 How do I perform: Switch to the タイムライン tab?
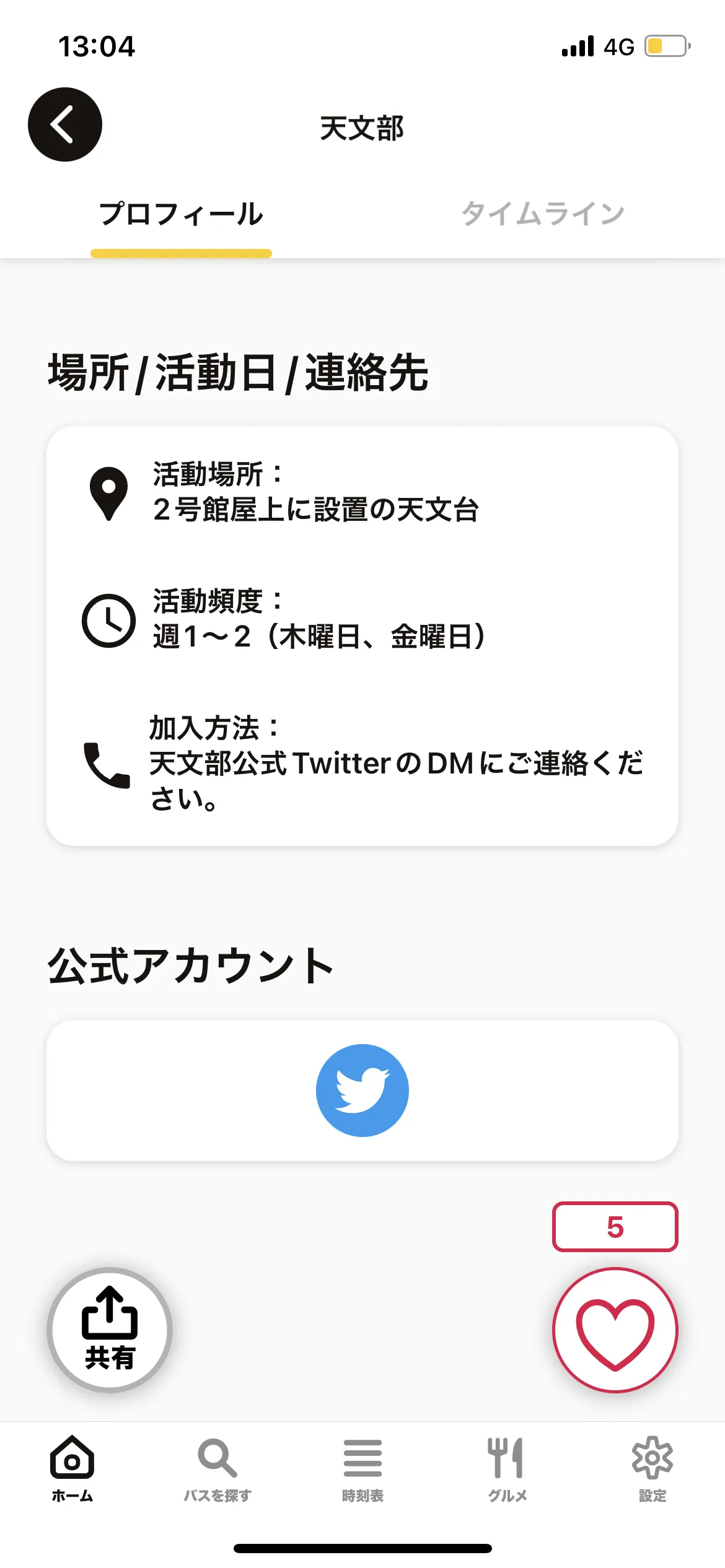click(543, 214)
